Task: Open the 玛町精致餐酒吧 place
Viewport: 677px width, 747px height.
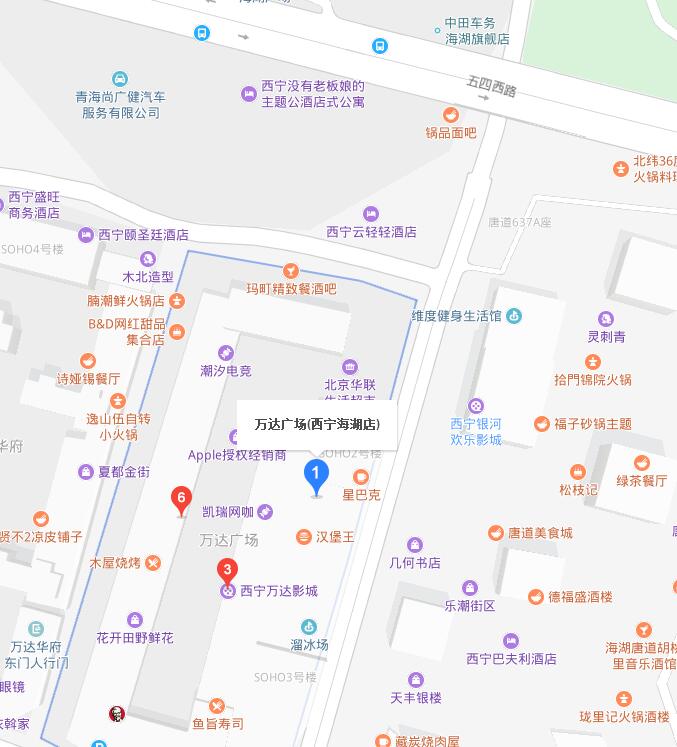Action: tap(291, 270)
